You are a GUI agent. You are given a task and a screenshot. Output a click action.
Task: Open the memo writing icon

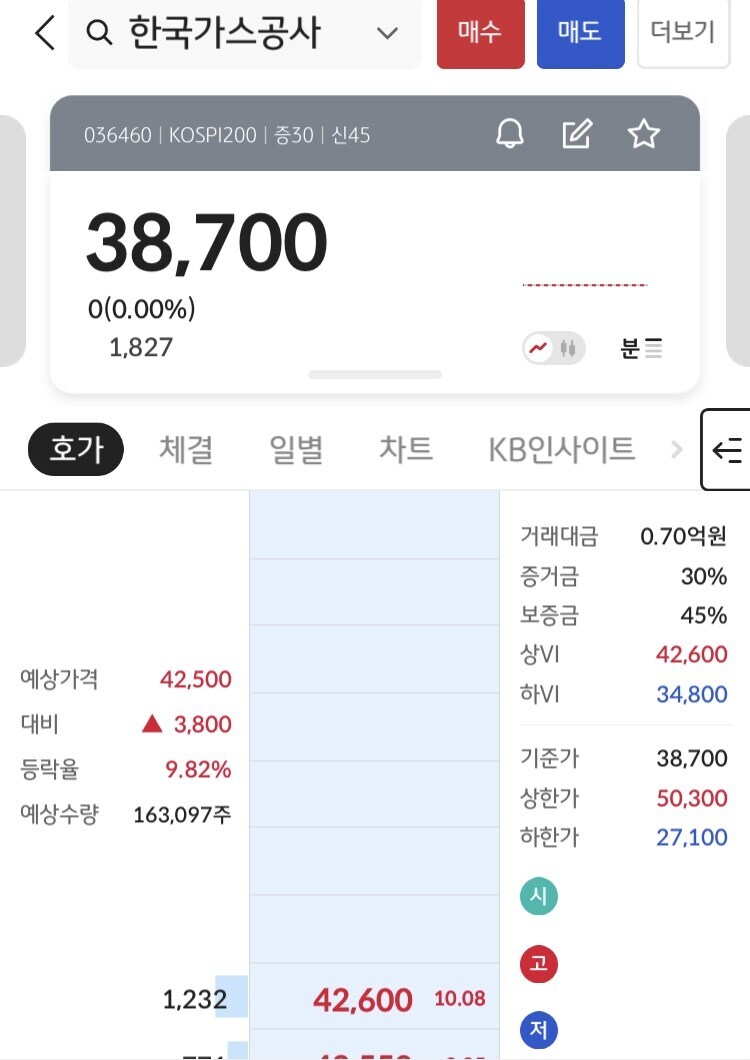(576, 133)
